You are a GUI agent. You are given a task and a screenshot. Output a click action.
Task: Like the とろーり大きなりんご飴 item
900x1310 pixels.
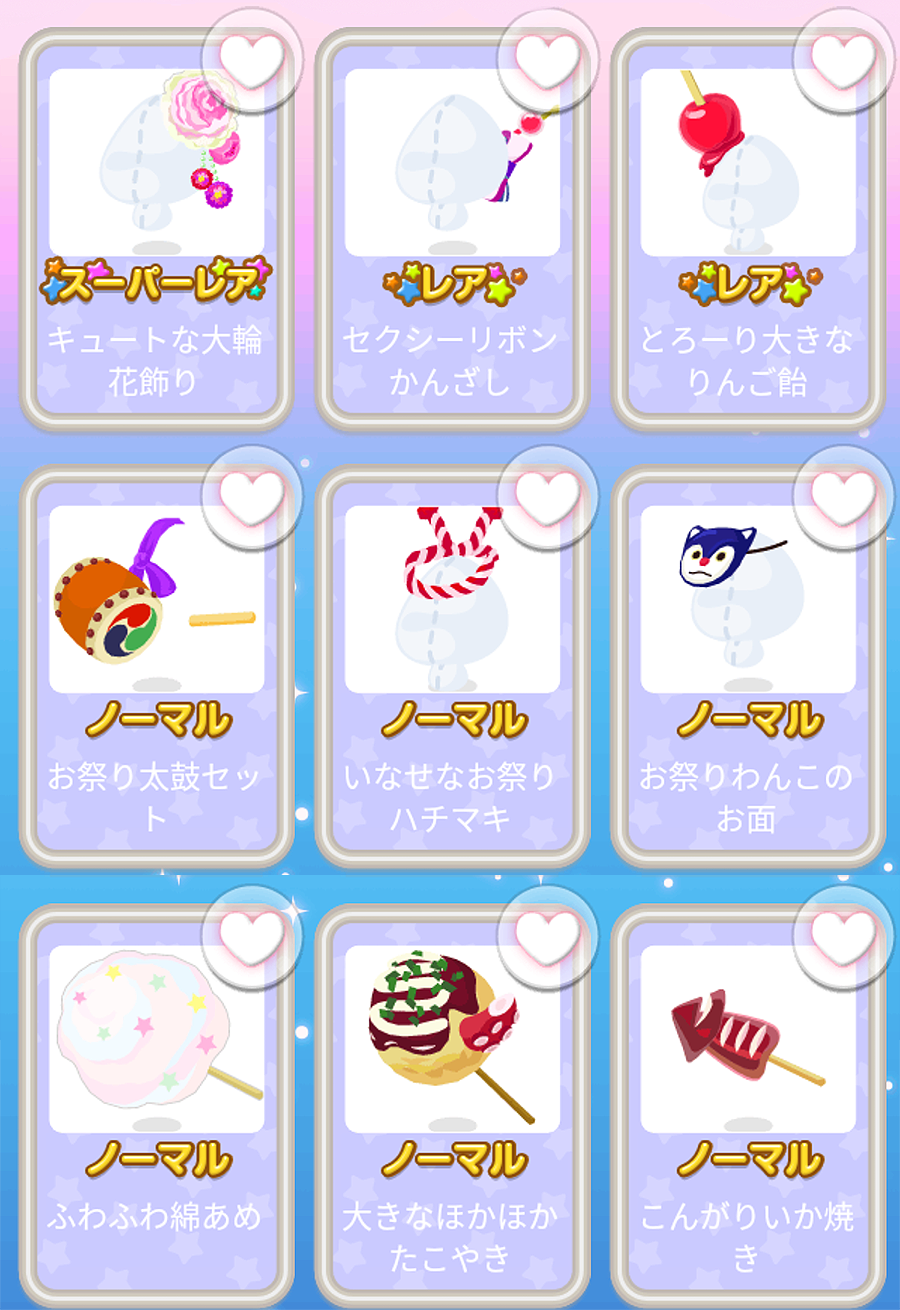pos(842,60)
